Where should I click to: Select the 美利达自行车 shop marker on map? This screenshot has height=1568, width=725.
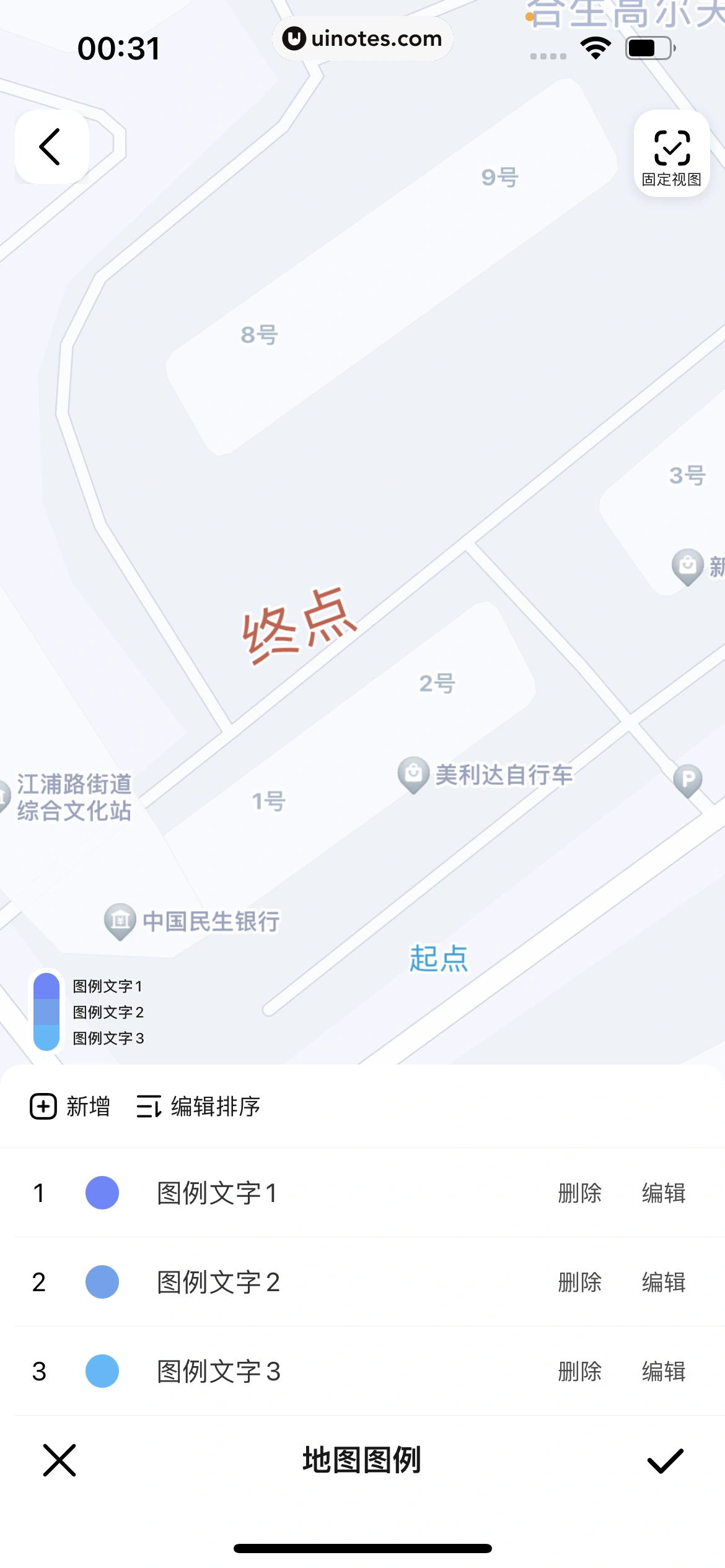(412, 773)
